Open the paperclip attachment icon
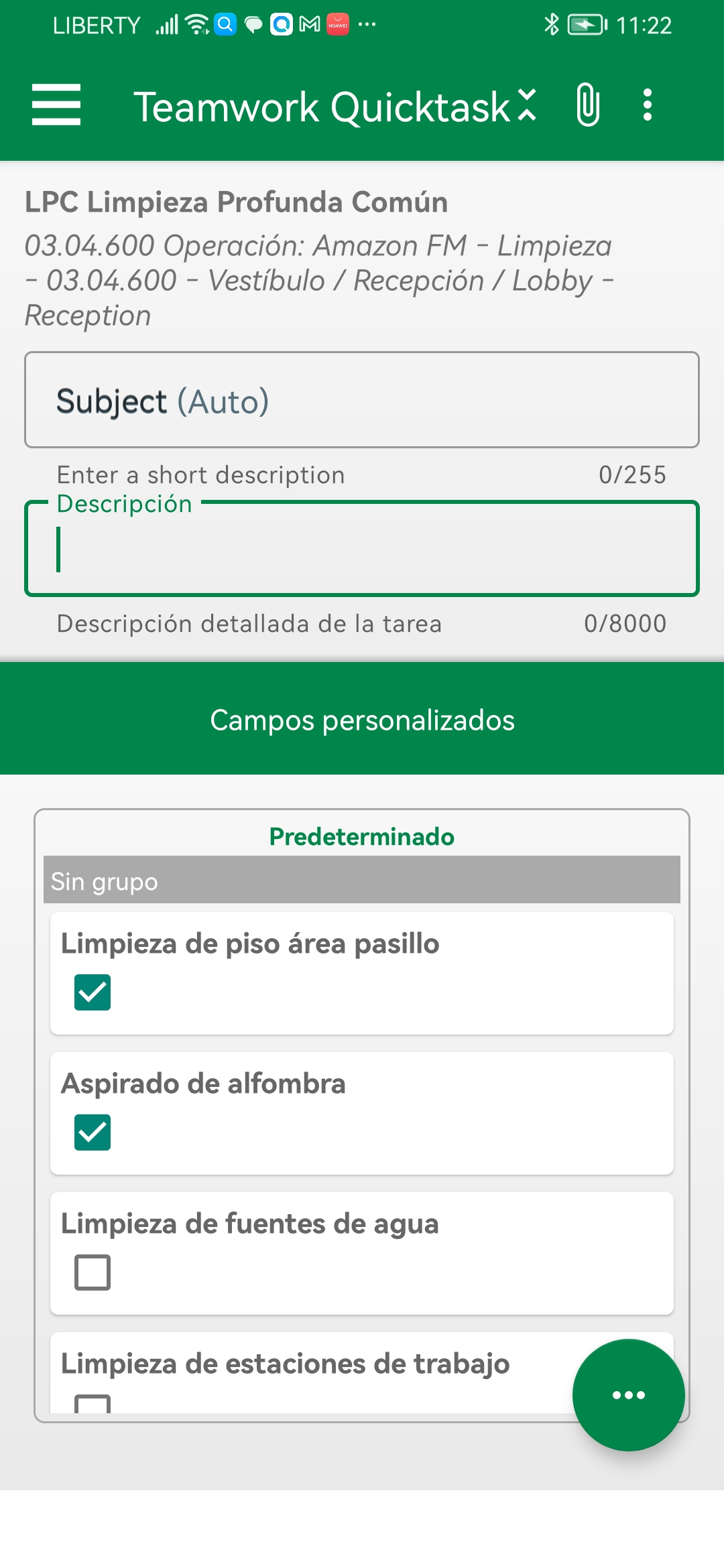724x1568 pixels. point(588,105)
